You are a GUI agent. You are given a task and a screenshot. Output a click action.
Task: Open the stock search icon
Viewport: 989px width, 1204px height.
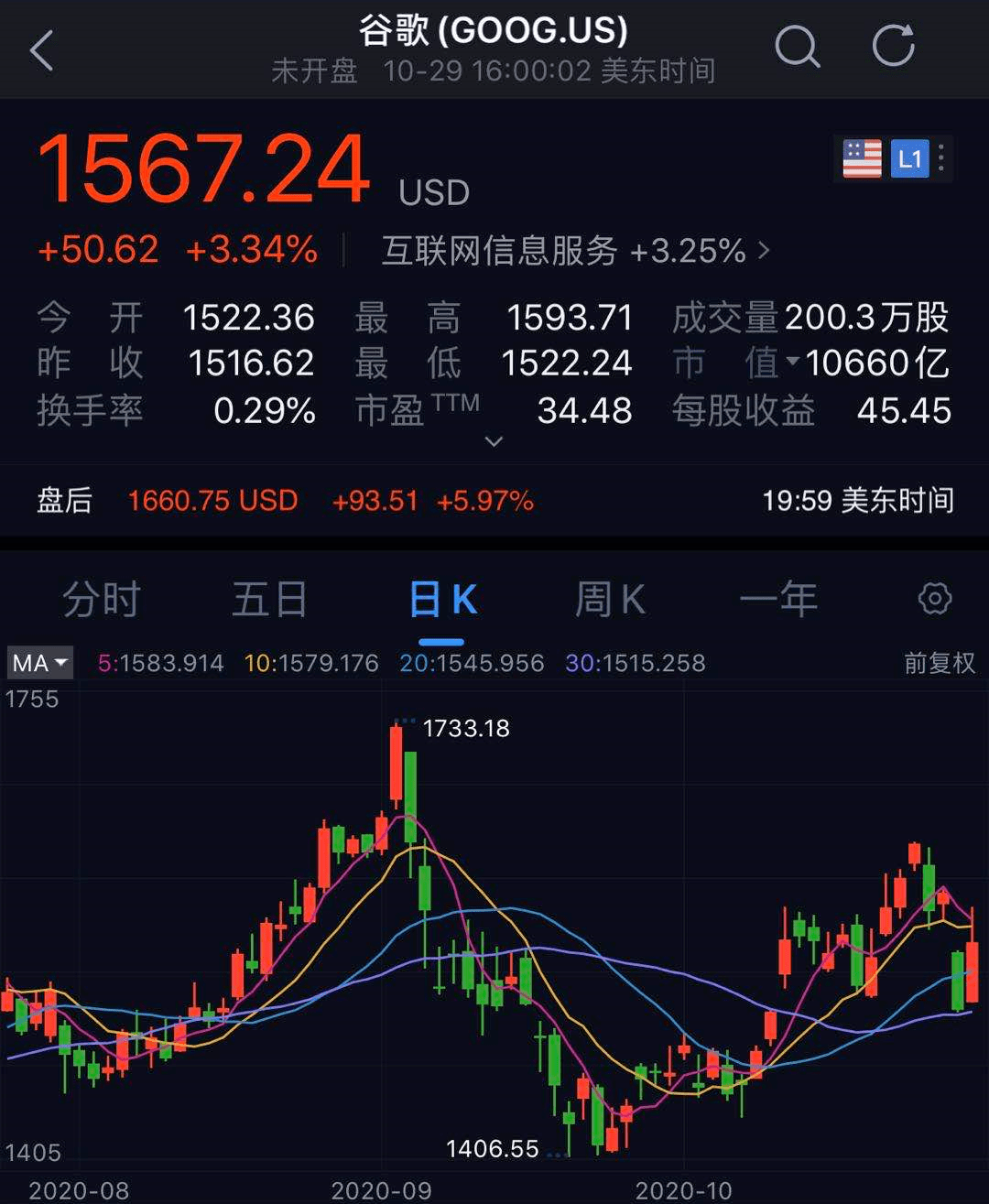pos(797,46)
